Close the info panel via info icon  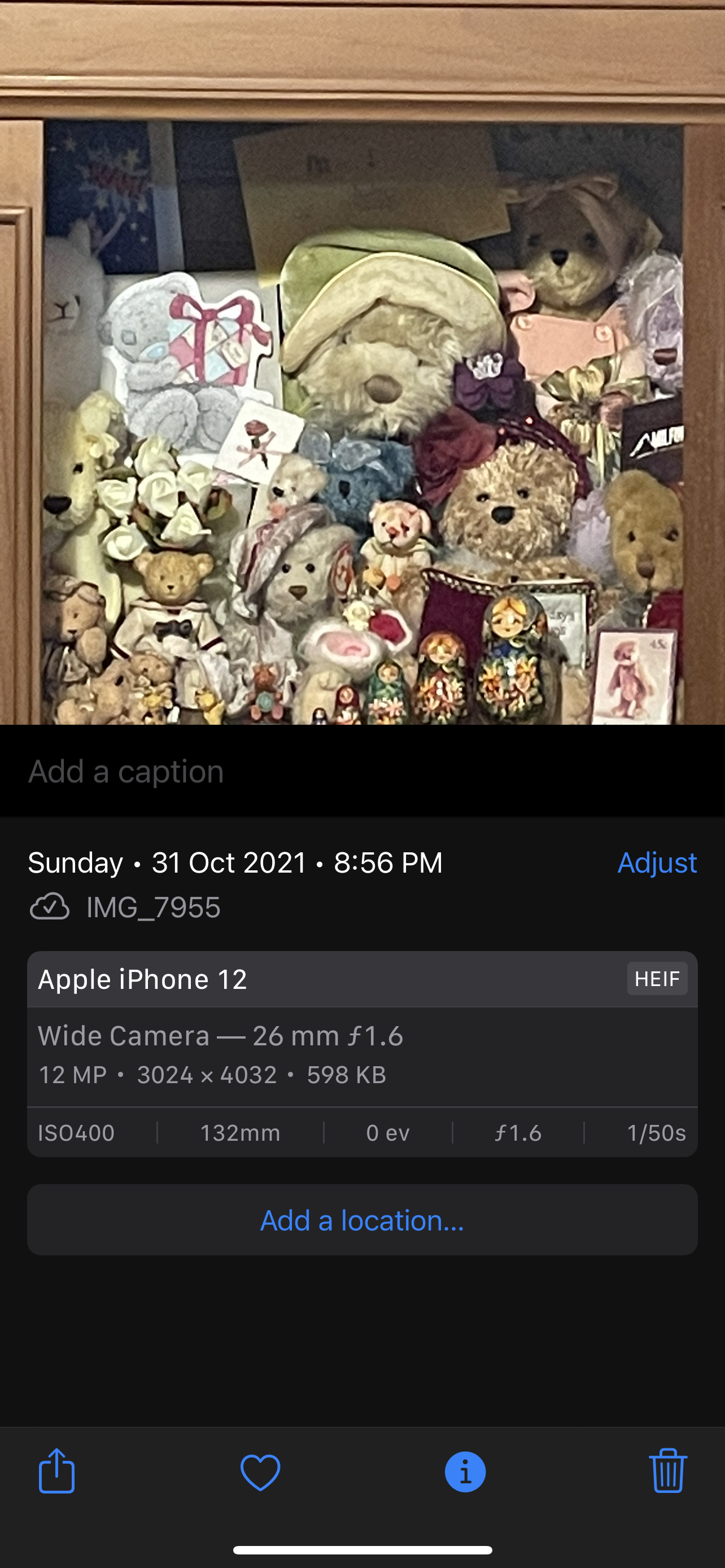tap(465, 1472)
